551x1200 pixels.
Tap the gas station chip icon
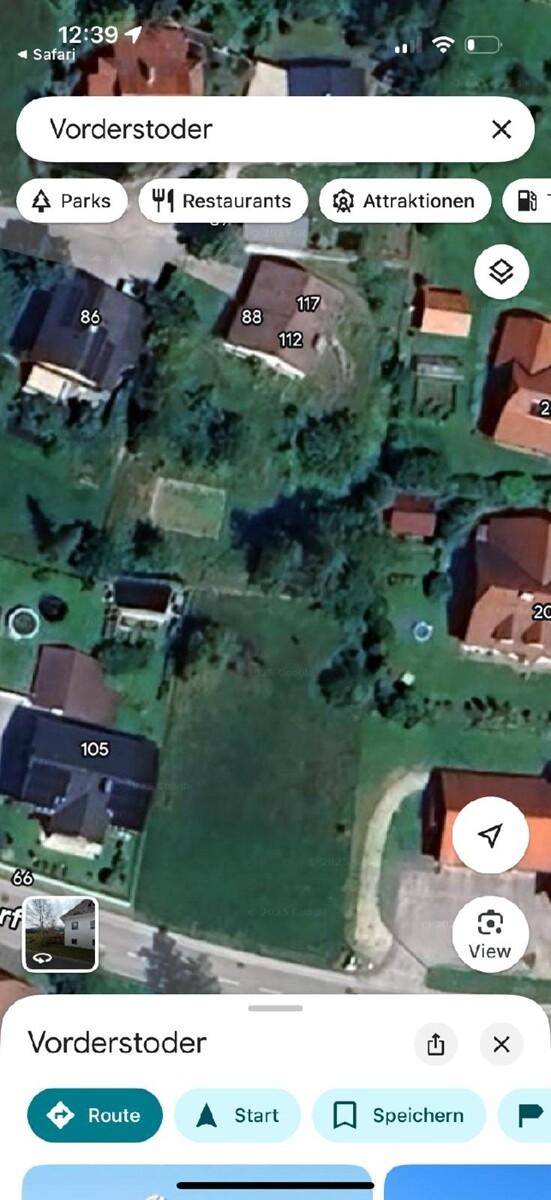[x=527, y=201]
